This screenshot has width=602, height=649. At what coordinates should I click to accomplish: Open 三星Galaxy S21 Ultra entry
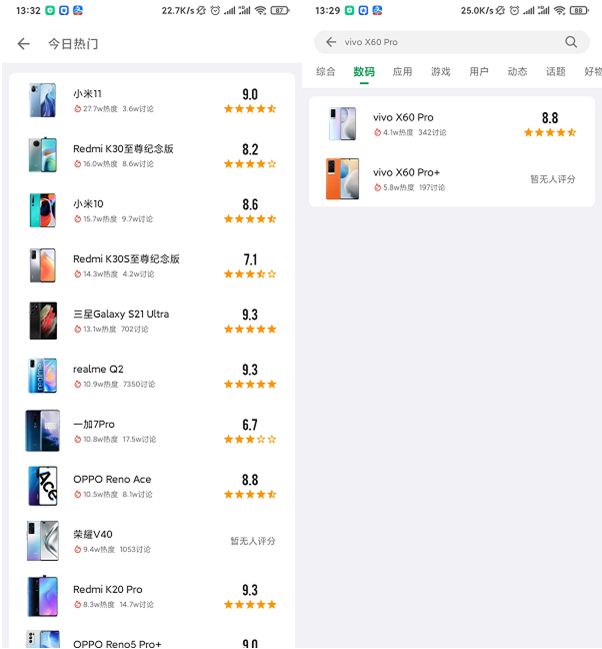[x=150, y=320]
